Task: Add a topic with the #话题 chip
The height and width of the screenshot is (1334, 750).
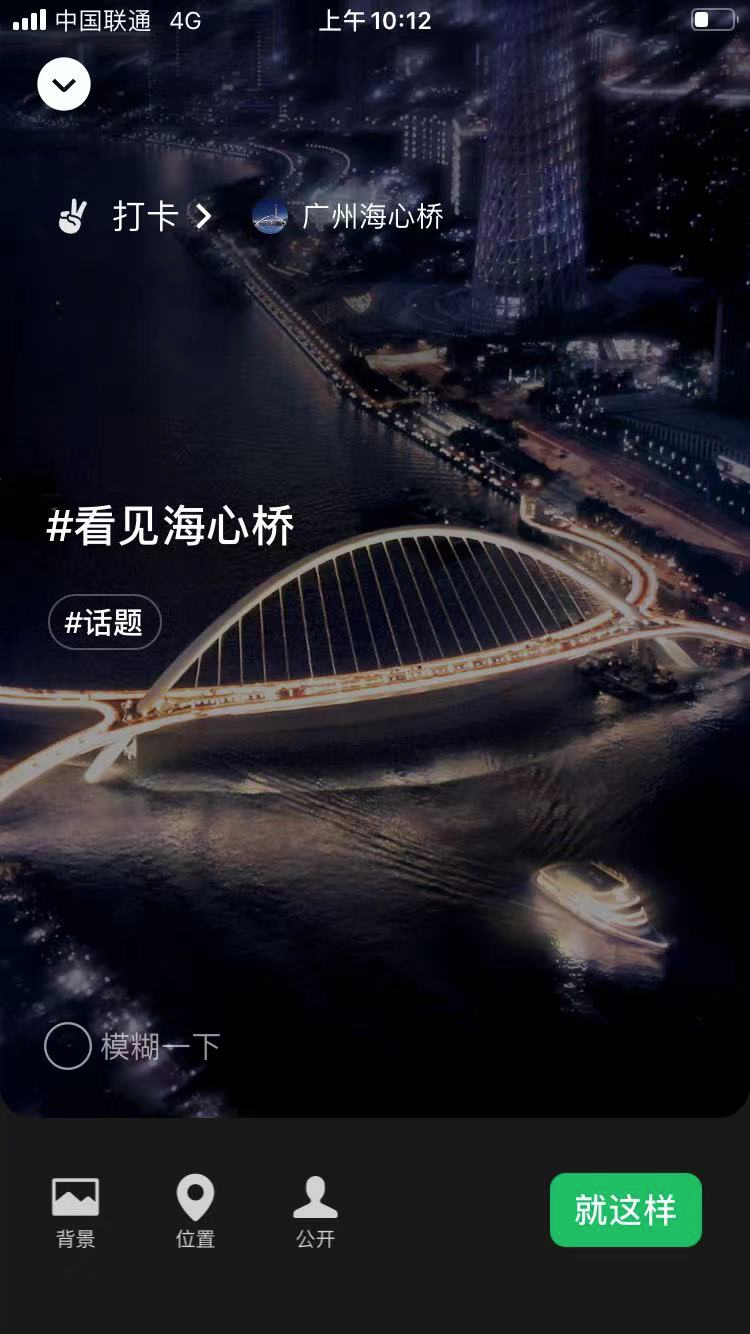Action: [x=104, y=622]
